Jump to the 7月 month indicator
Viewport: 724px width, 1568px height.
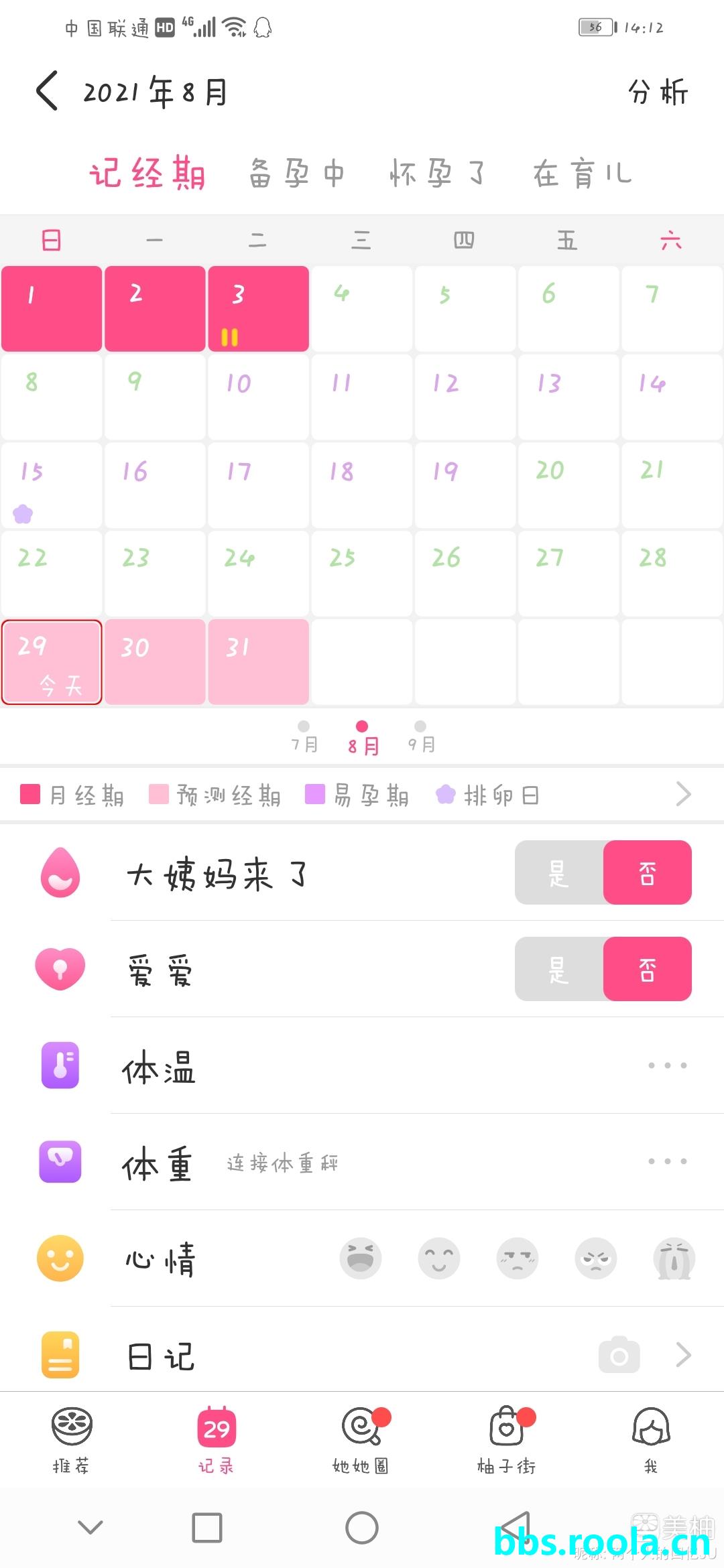304,737
